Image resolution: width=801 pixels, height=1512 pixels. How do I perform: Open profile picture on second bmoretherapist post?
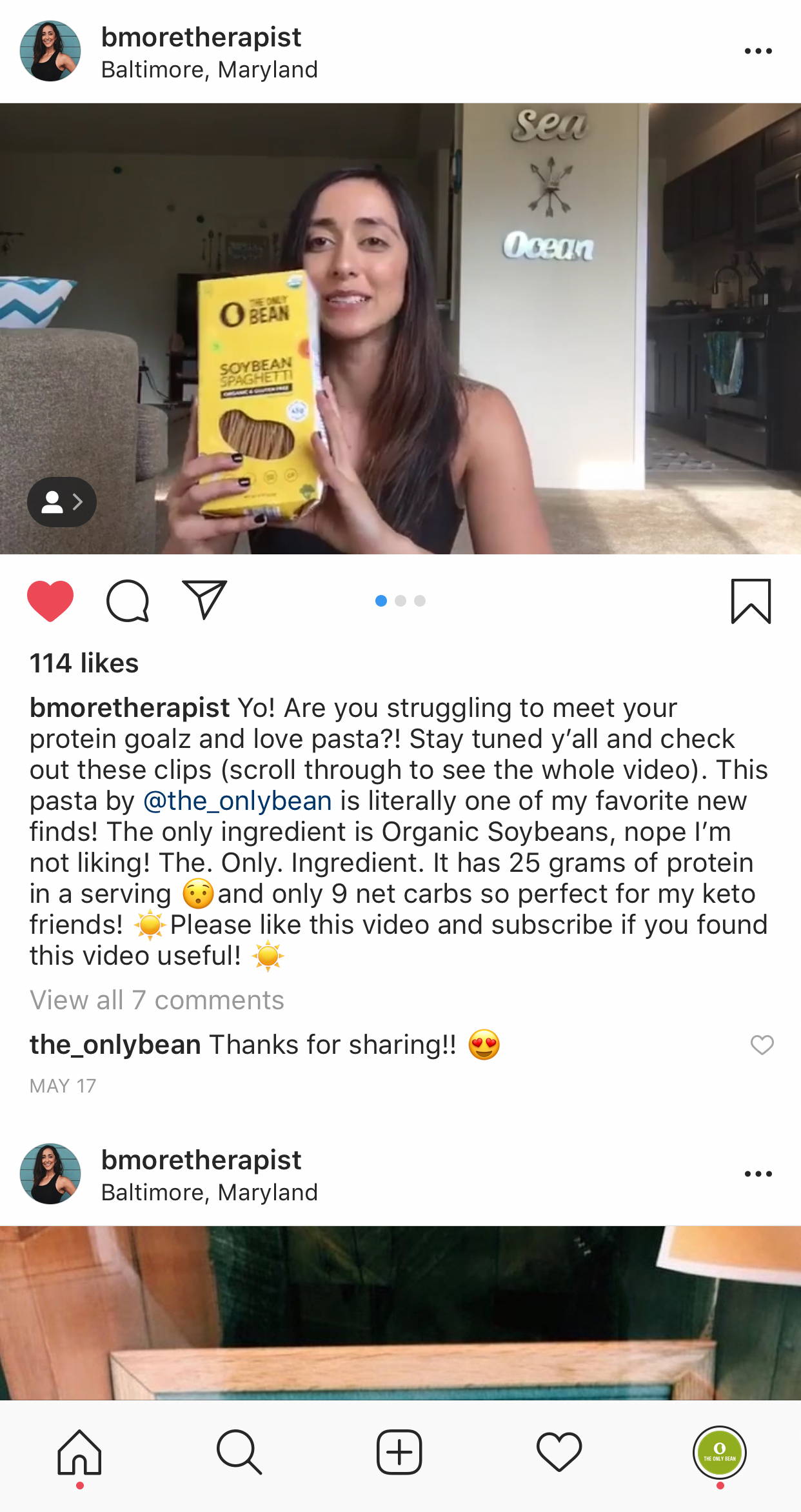coord(50,1174)
